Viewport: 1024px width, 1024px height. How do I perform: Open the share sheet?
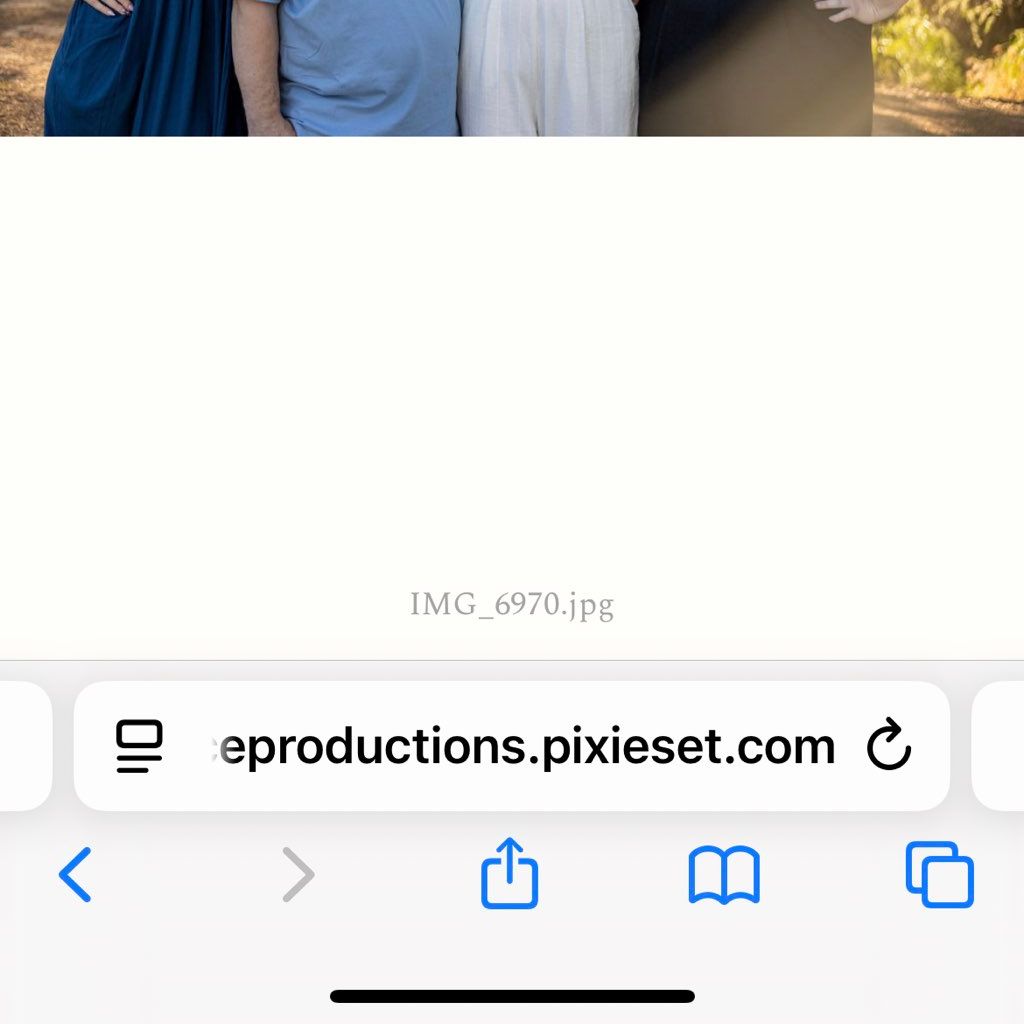coord(510,874)
